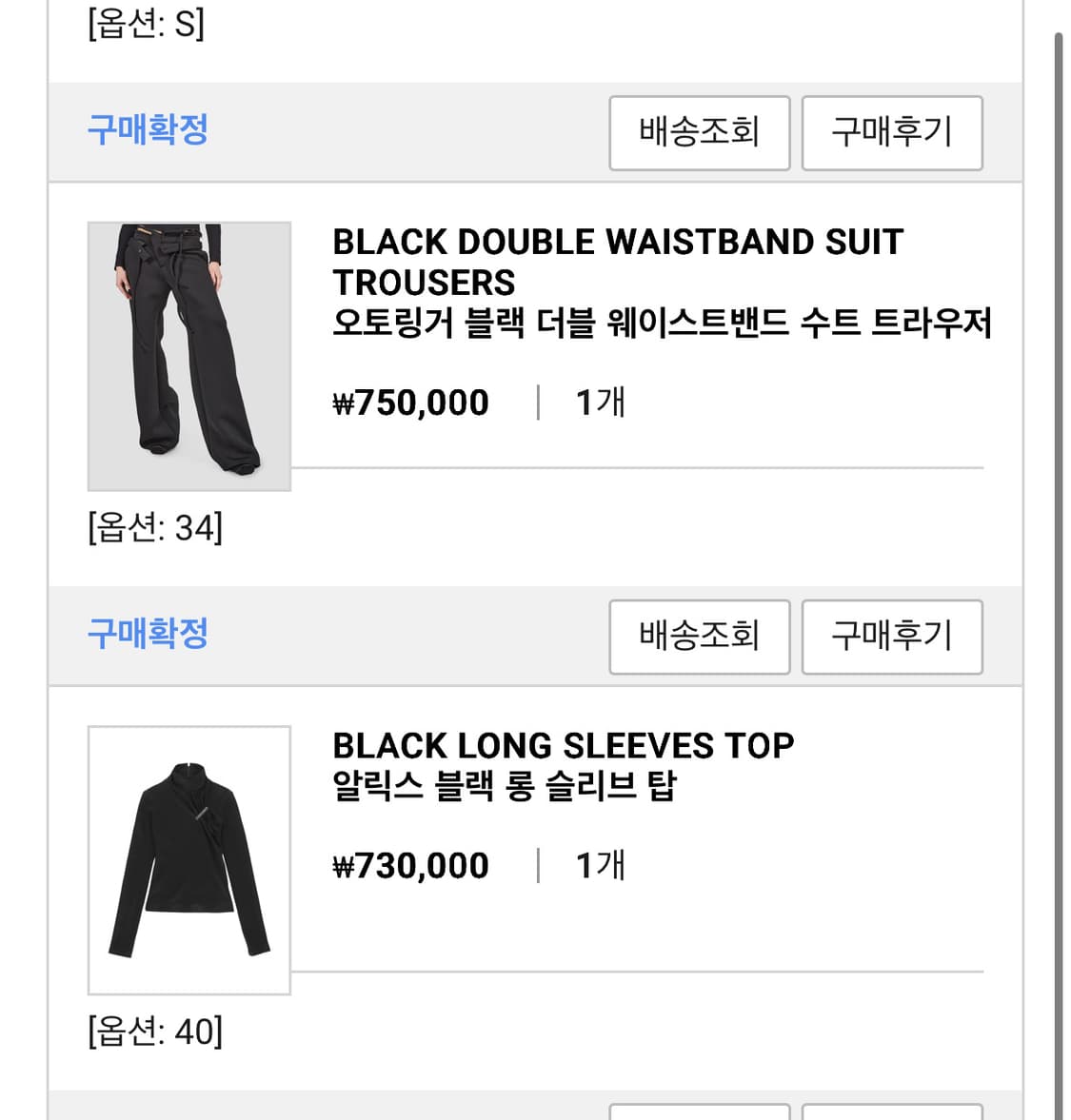
Task: Click the partially visible button at the bottom
Action: pyautogui.click(x=700, y=1115)
